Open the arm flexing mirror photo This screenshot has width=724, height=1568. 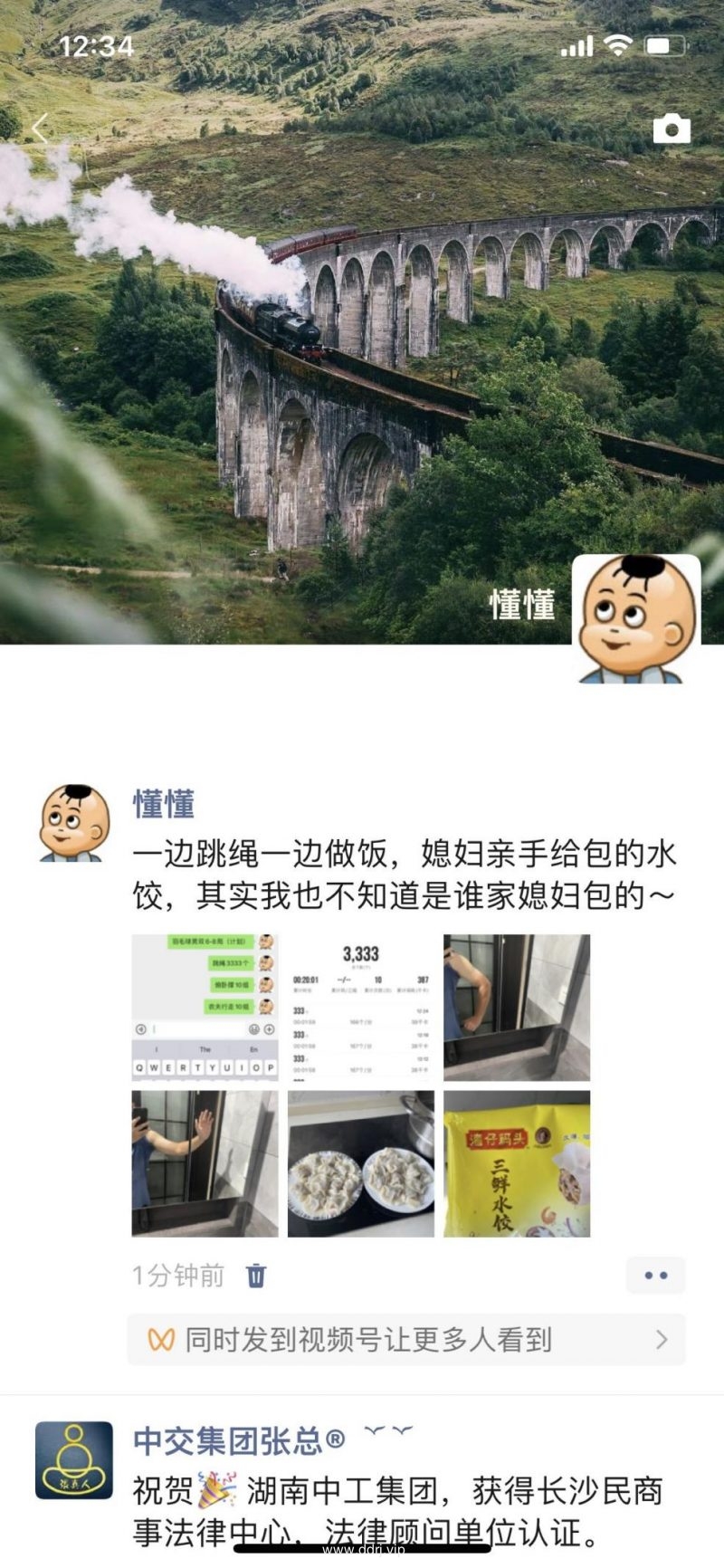coord(517,1008)
